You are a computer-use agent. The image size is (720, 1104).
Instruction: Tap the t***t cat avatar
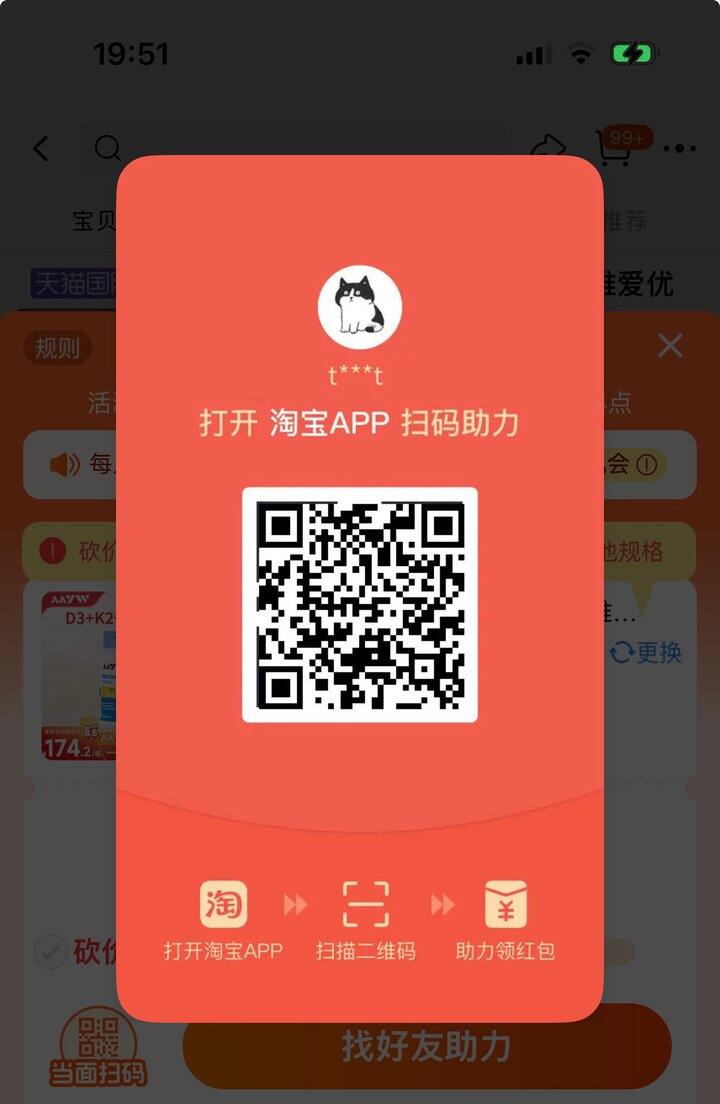click(359, 307)
